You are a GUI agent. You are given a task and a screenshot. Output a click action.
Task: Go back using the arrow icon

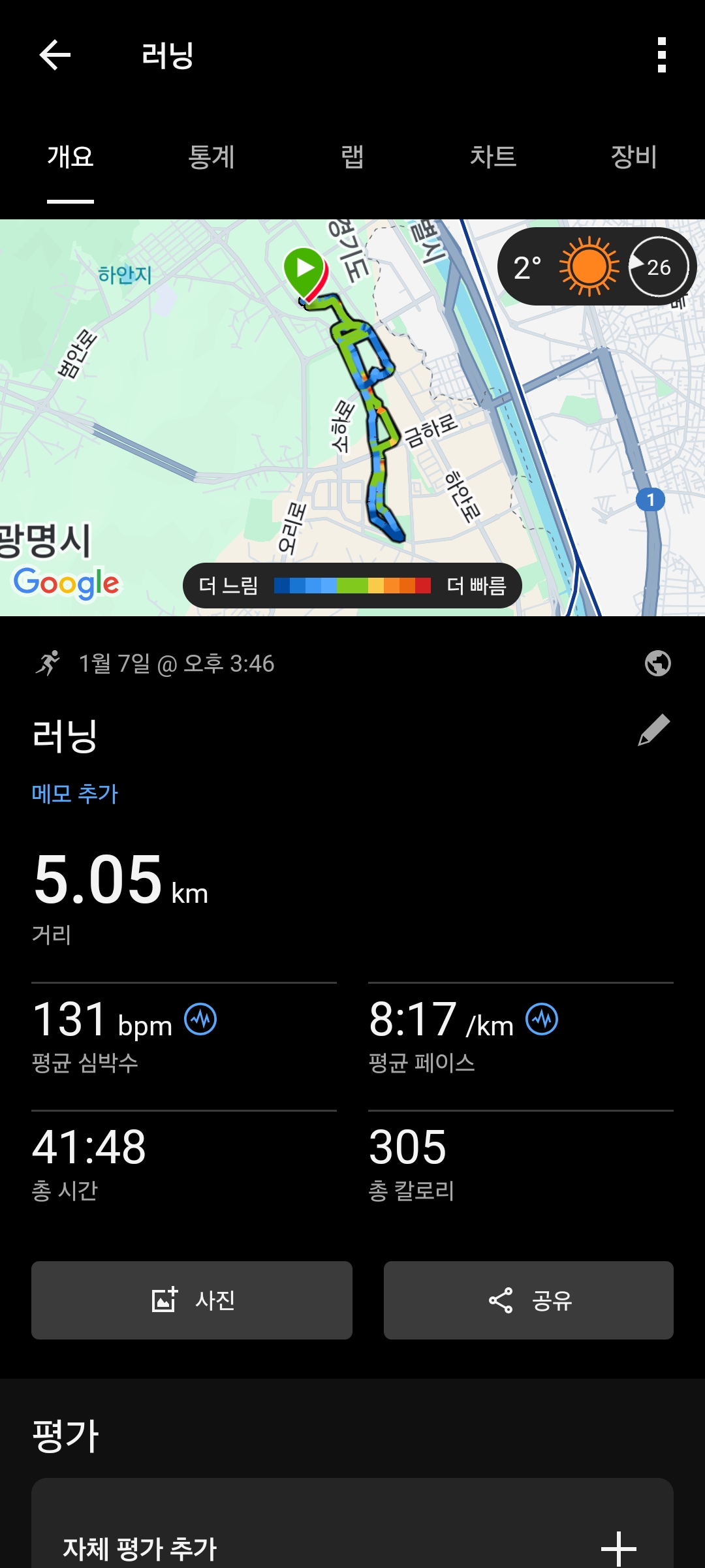click(x=55, y=55)
